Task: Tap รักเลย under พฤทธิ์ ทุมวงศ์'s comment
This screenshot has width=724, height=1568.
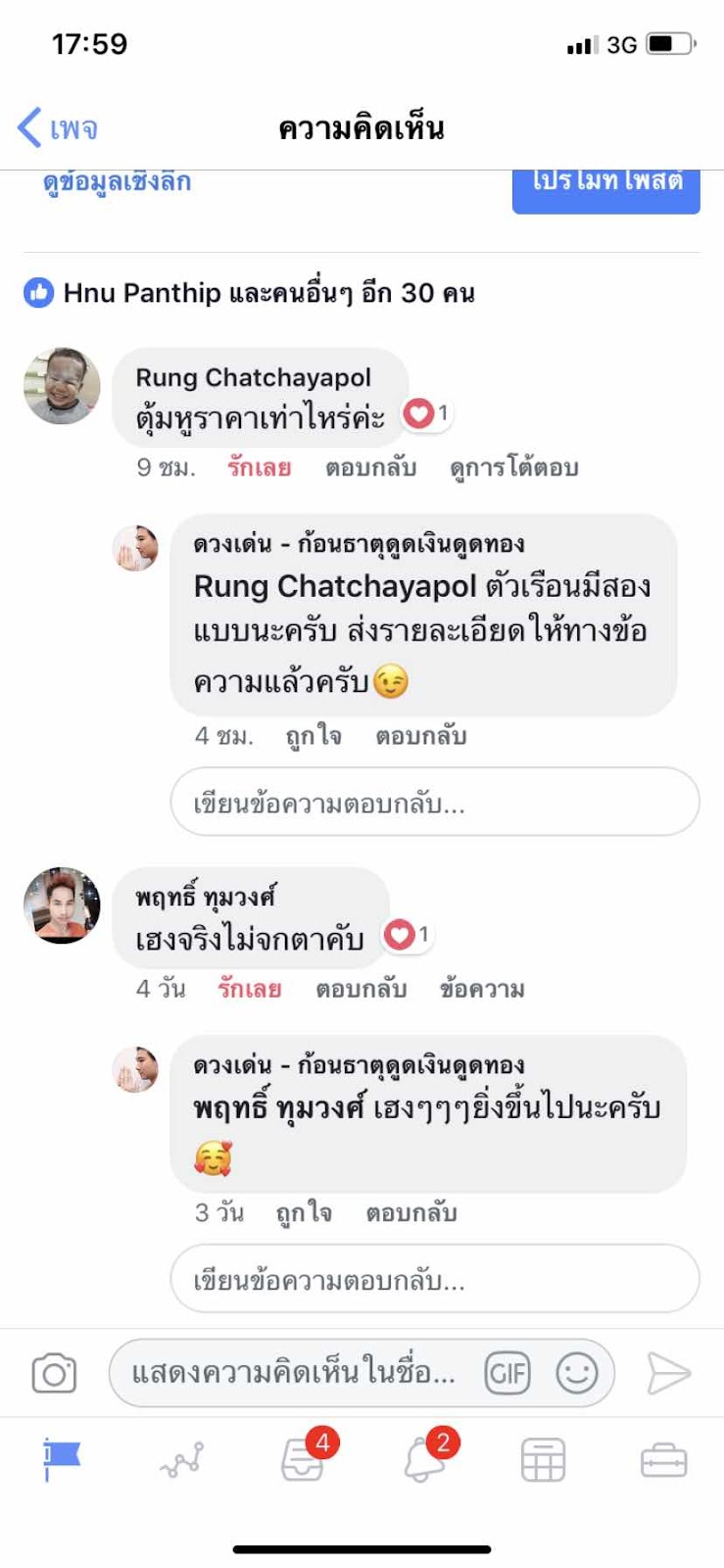Action: (249, 989)
